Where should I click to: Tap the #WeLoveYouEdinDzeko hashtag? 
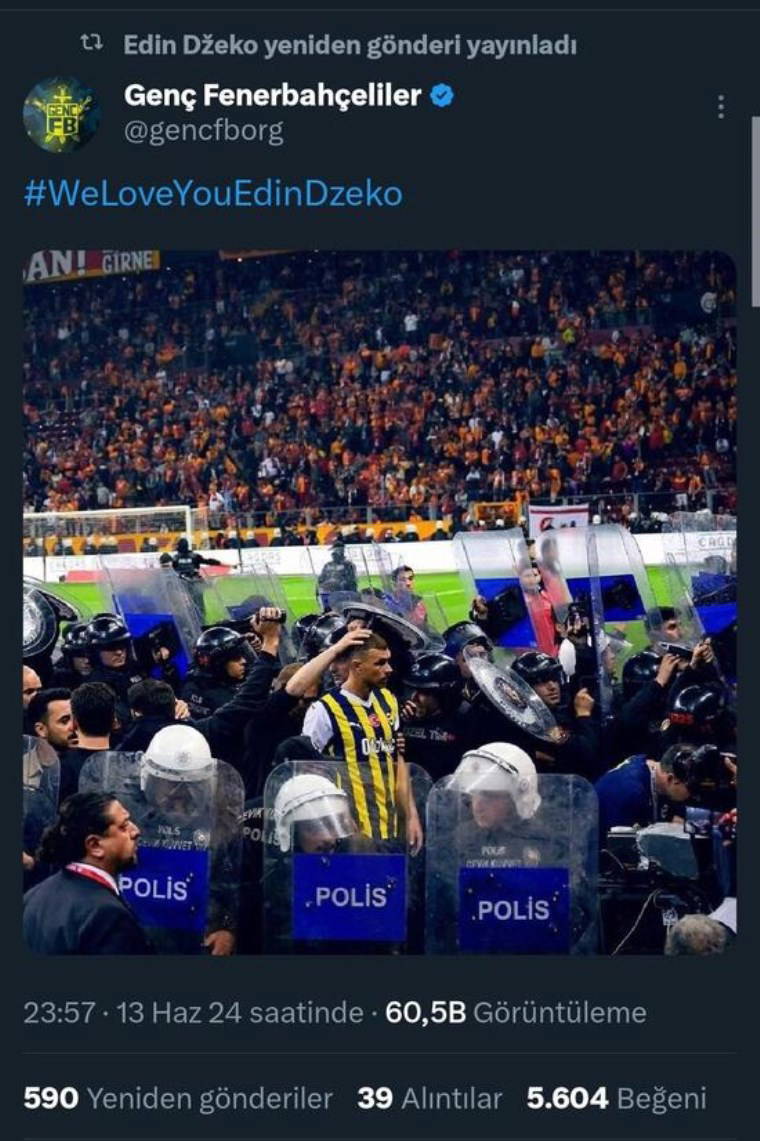(x=213, y=193)
